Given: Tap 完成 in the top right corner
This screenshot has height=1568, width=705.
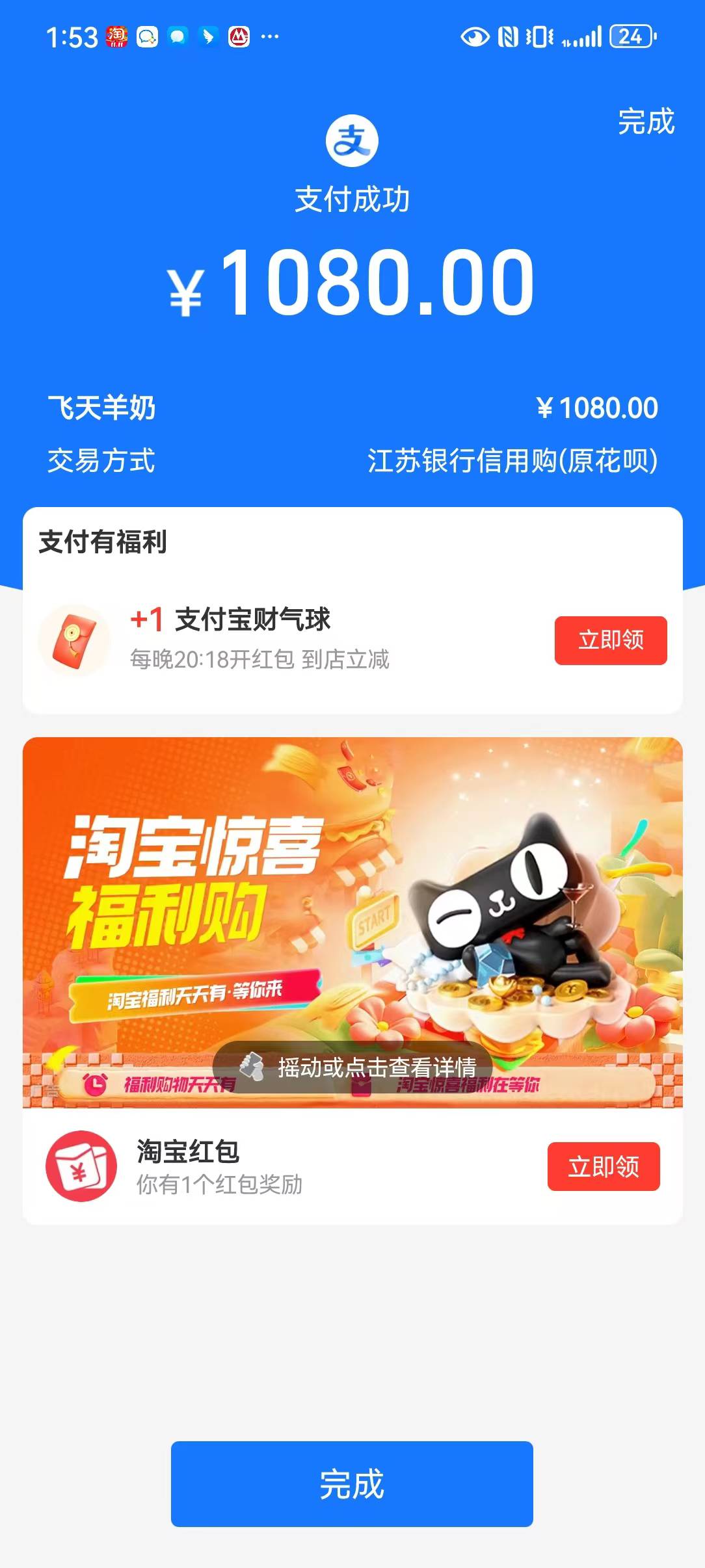Looking at the screenshot, I should (x=646, y=122).
